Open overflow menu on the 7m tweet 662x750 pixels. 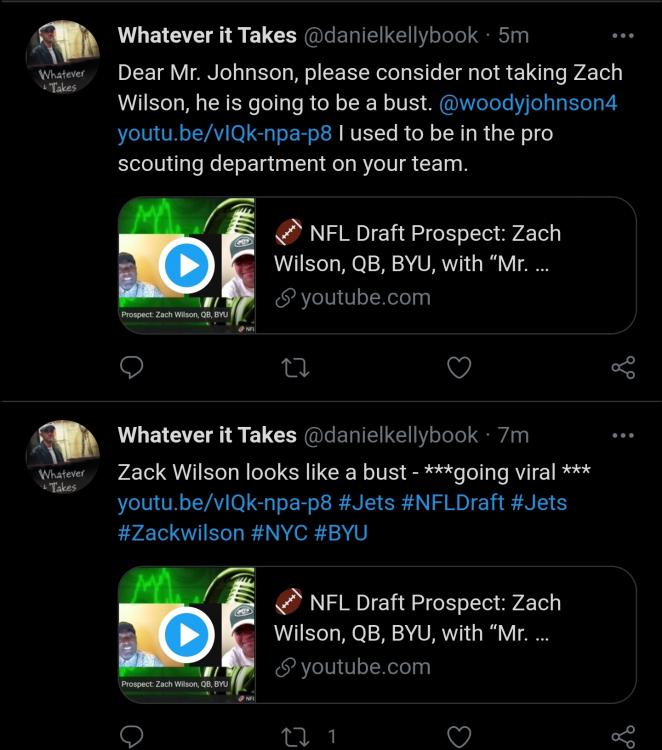tap(623, 435)
